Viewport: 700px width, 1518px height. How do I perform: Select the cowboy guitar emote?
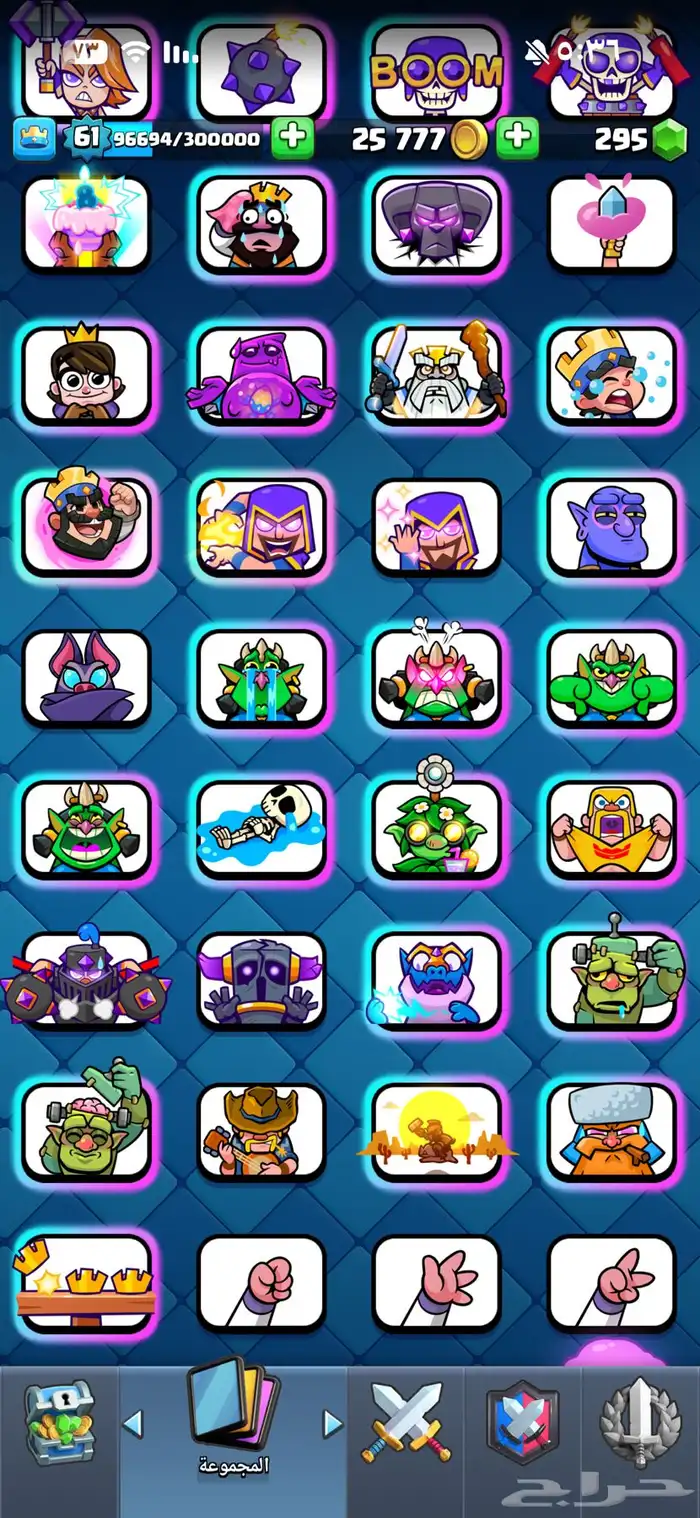pos(261,1131)
